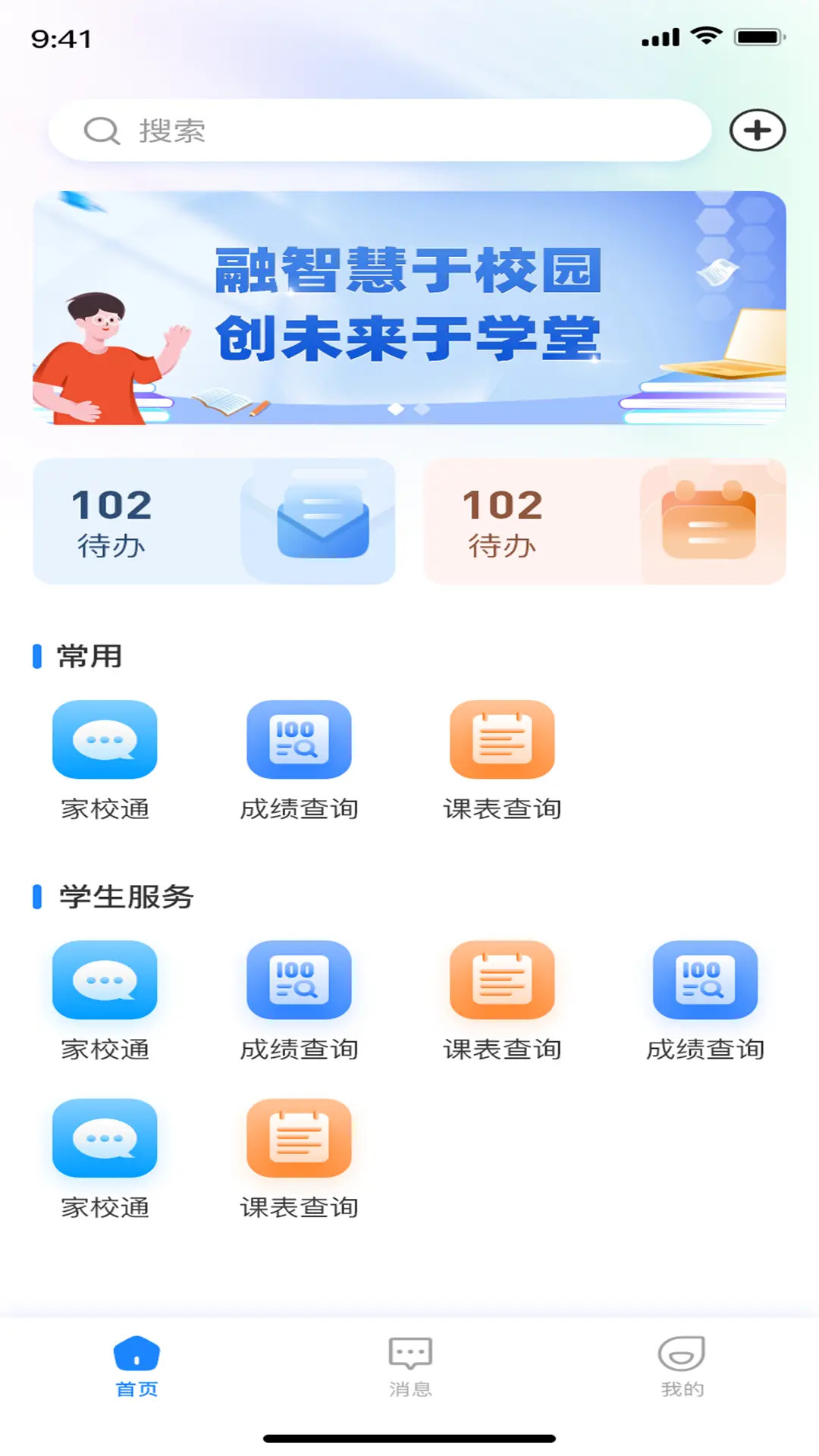Tap the search input field
819x1456 pixels.
(x=341, y=130)
